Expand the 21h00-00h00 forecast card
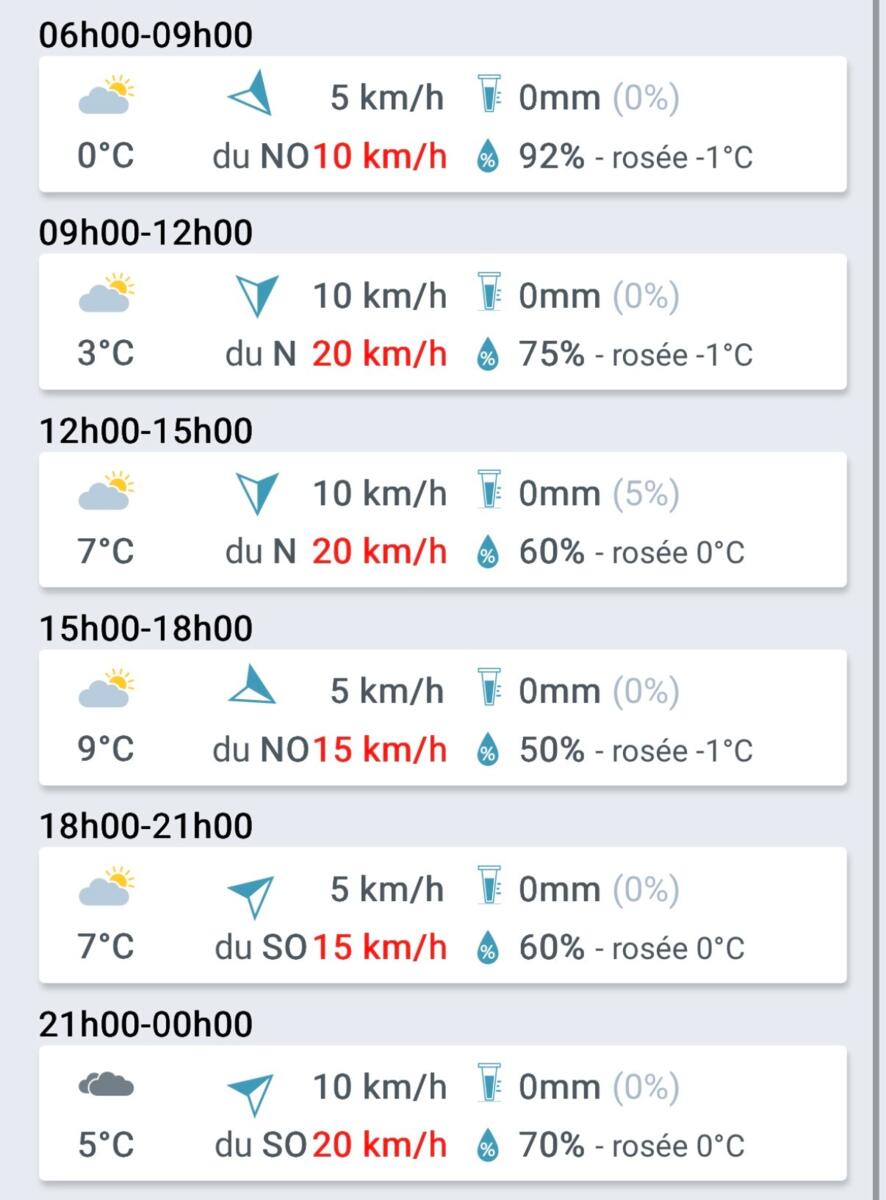 pos(442,1113)
